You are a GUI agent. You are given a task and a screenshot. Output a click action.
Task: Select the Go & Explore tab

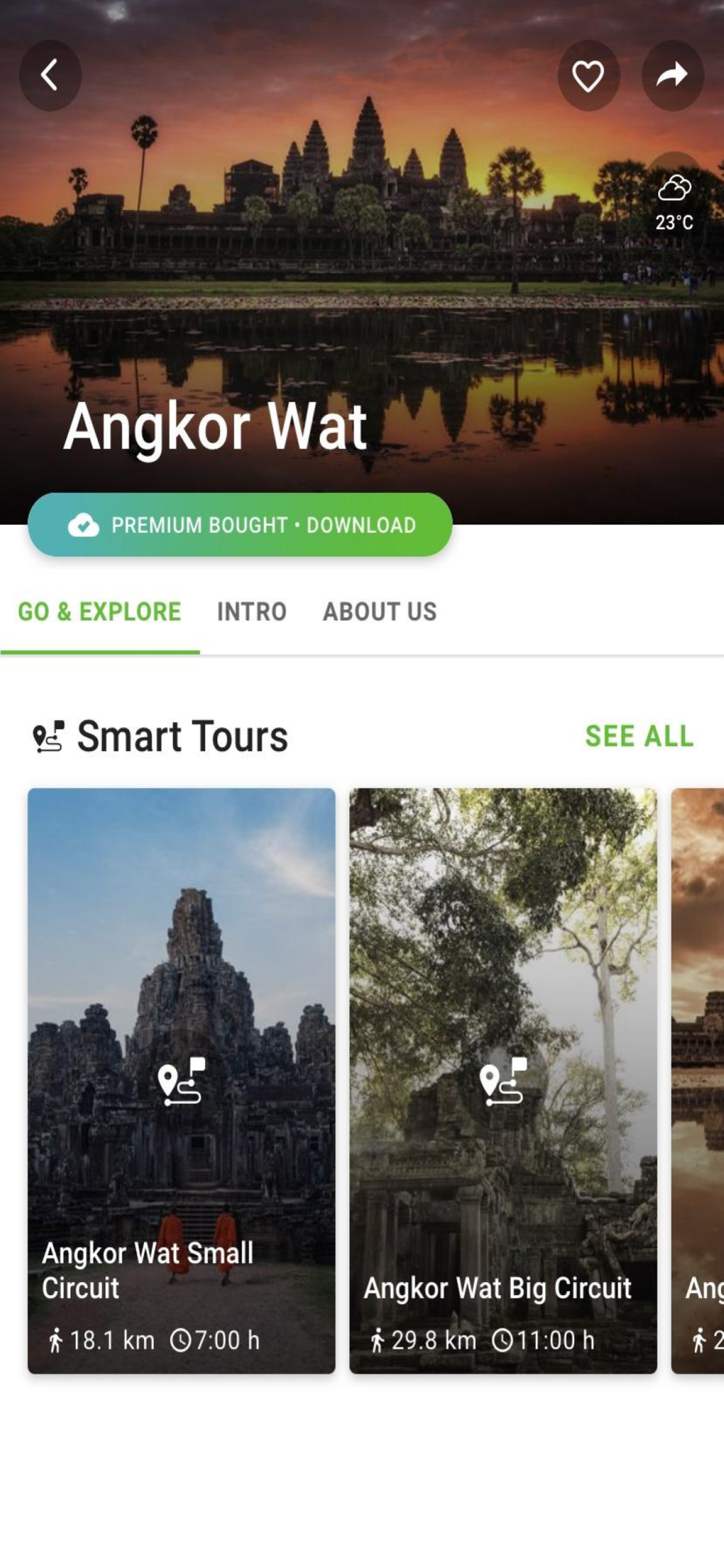coord(99,612)
